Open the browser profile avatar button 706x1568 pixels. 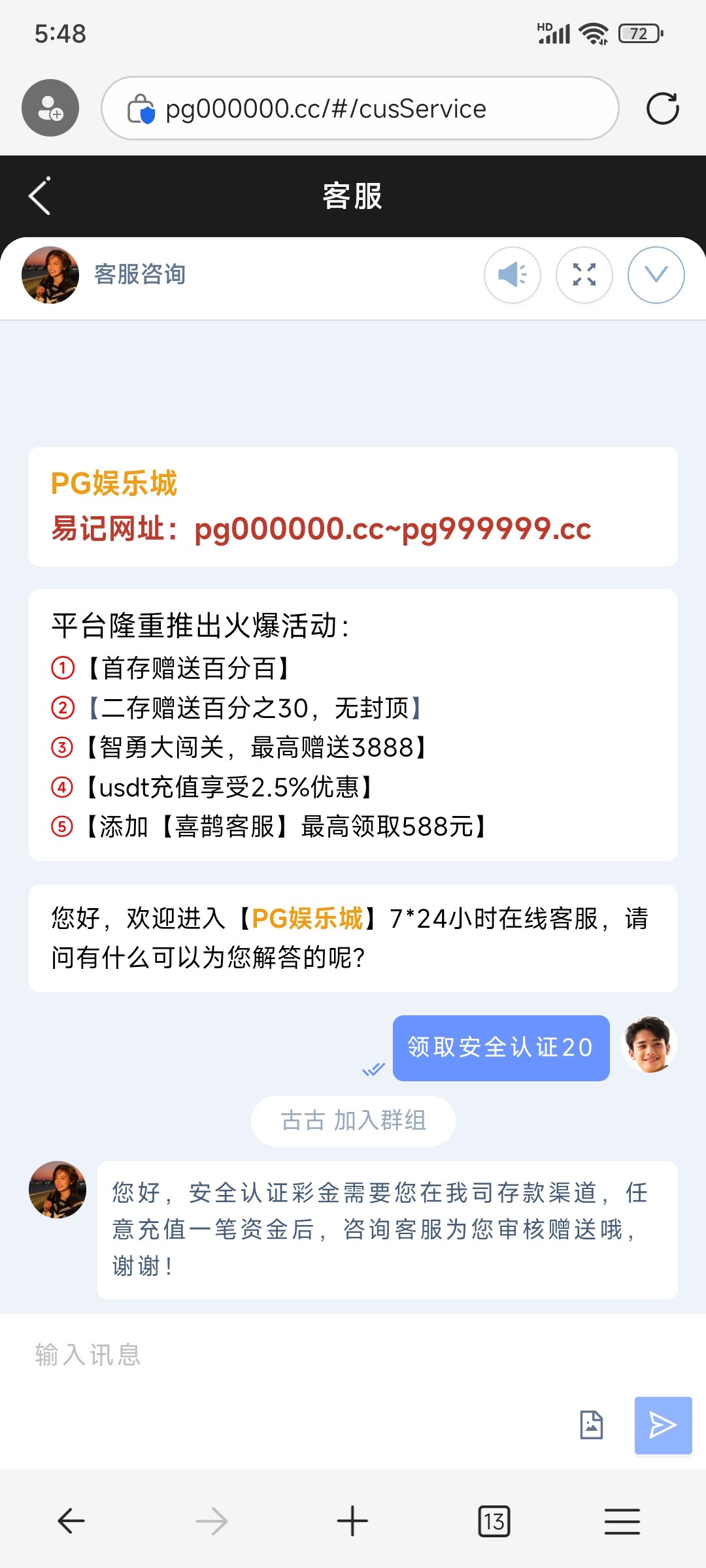click(50, 108)
